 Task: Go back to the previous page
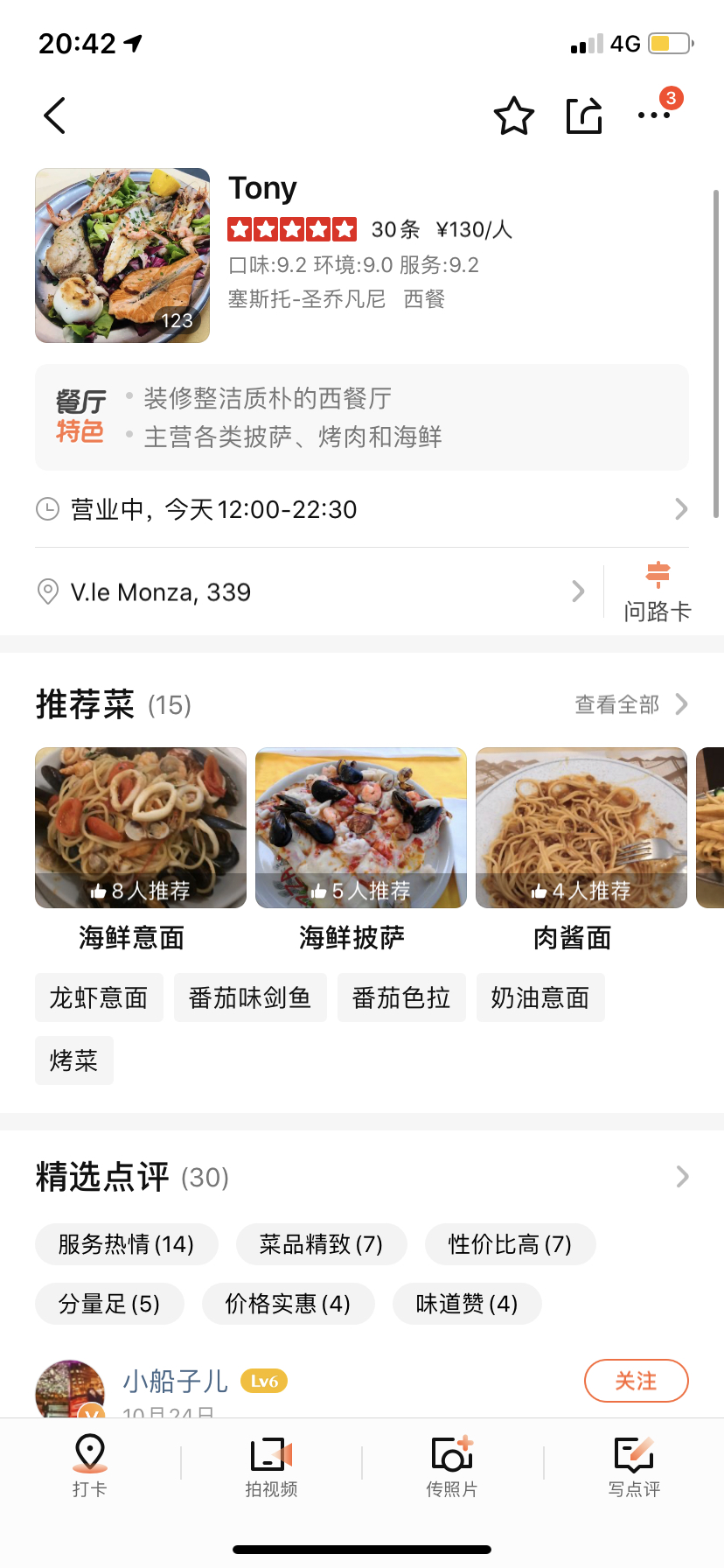[55, 115]
